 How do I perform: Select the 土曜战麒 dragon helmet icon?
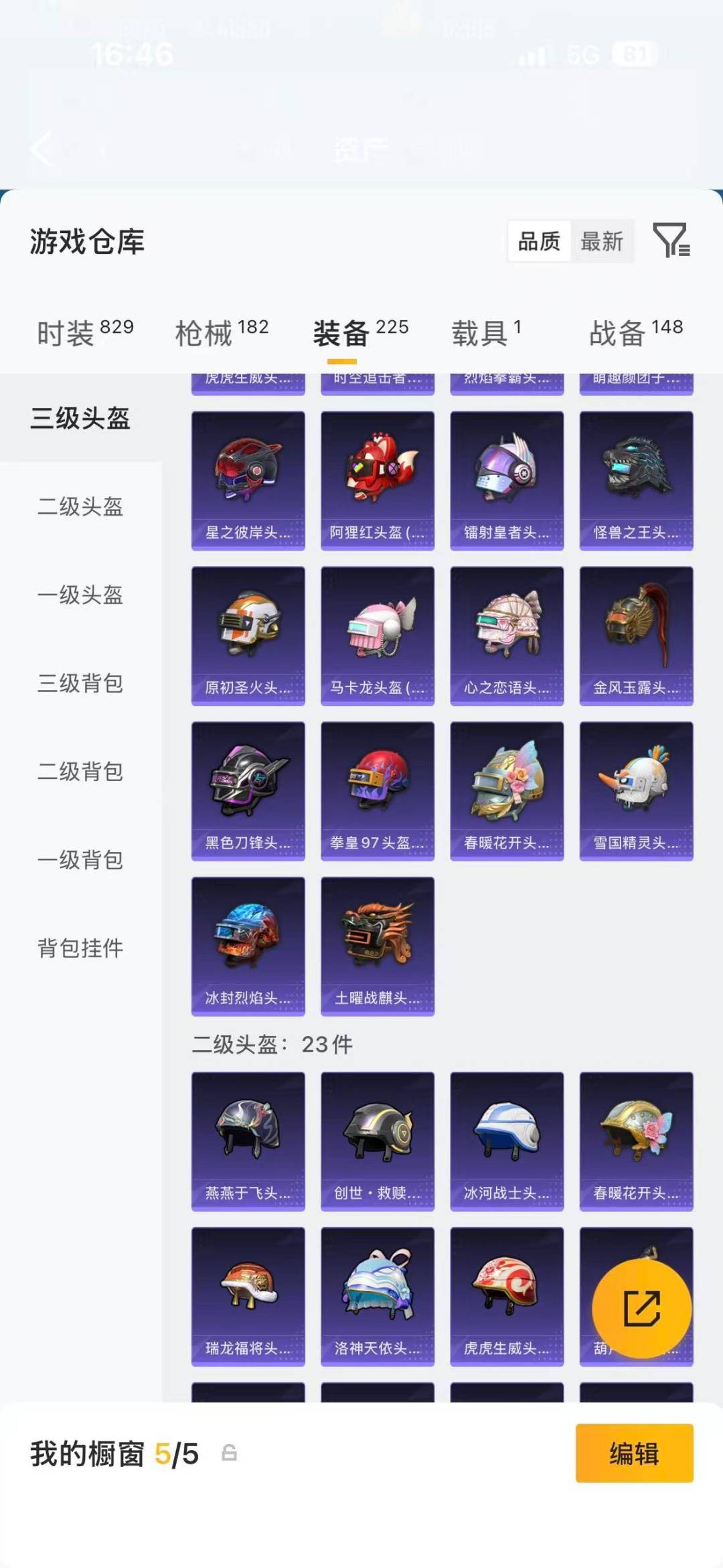(377, 944)
